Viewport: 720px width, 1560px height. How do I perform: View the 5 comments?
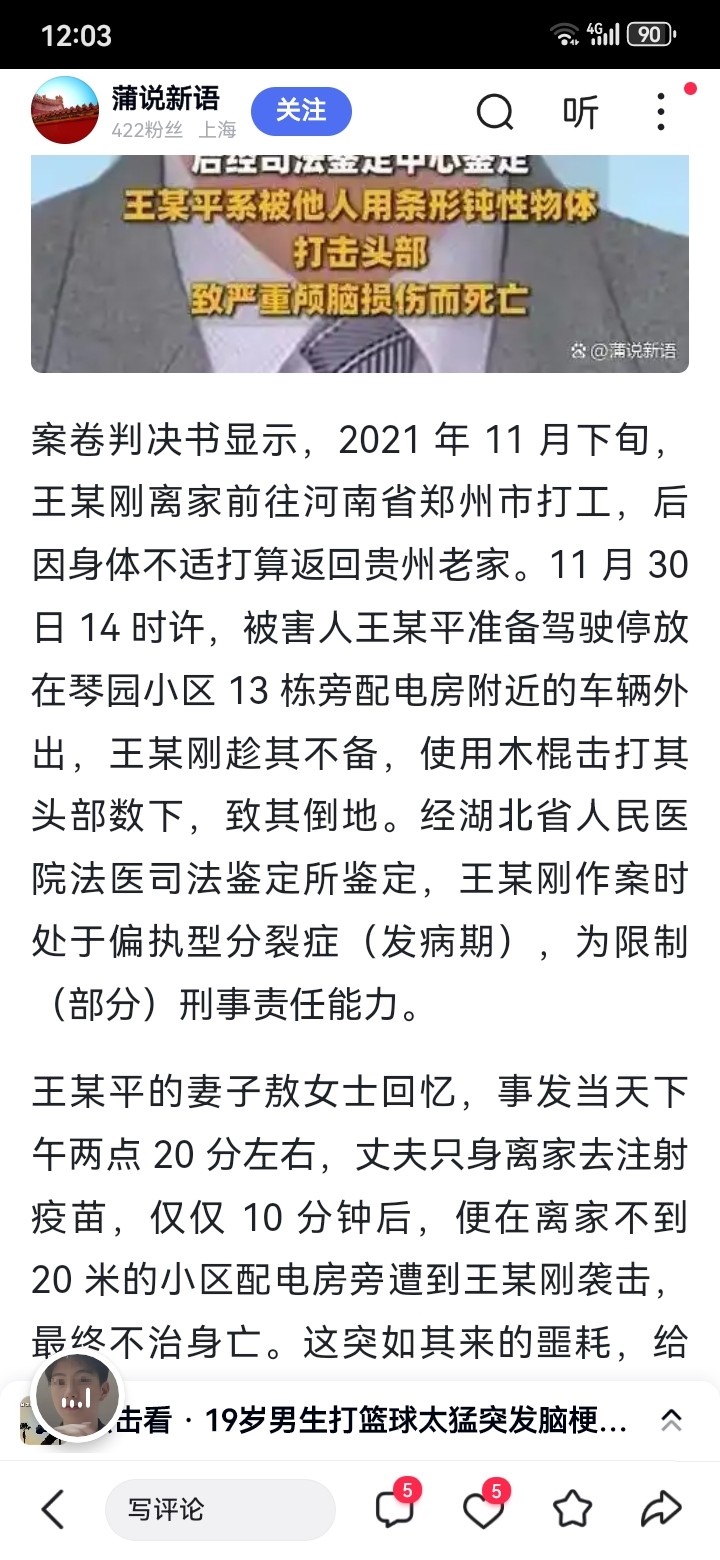tap(394, 1509)
